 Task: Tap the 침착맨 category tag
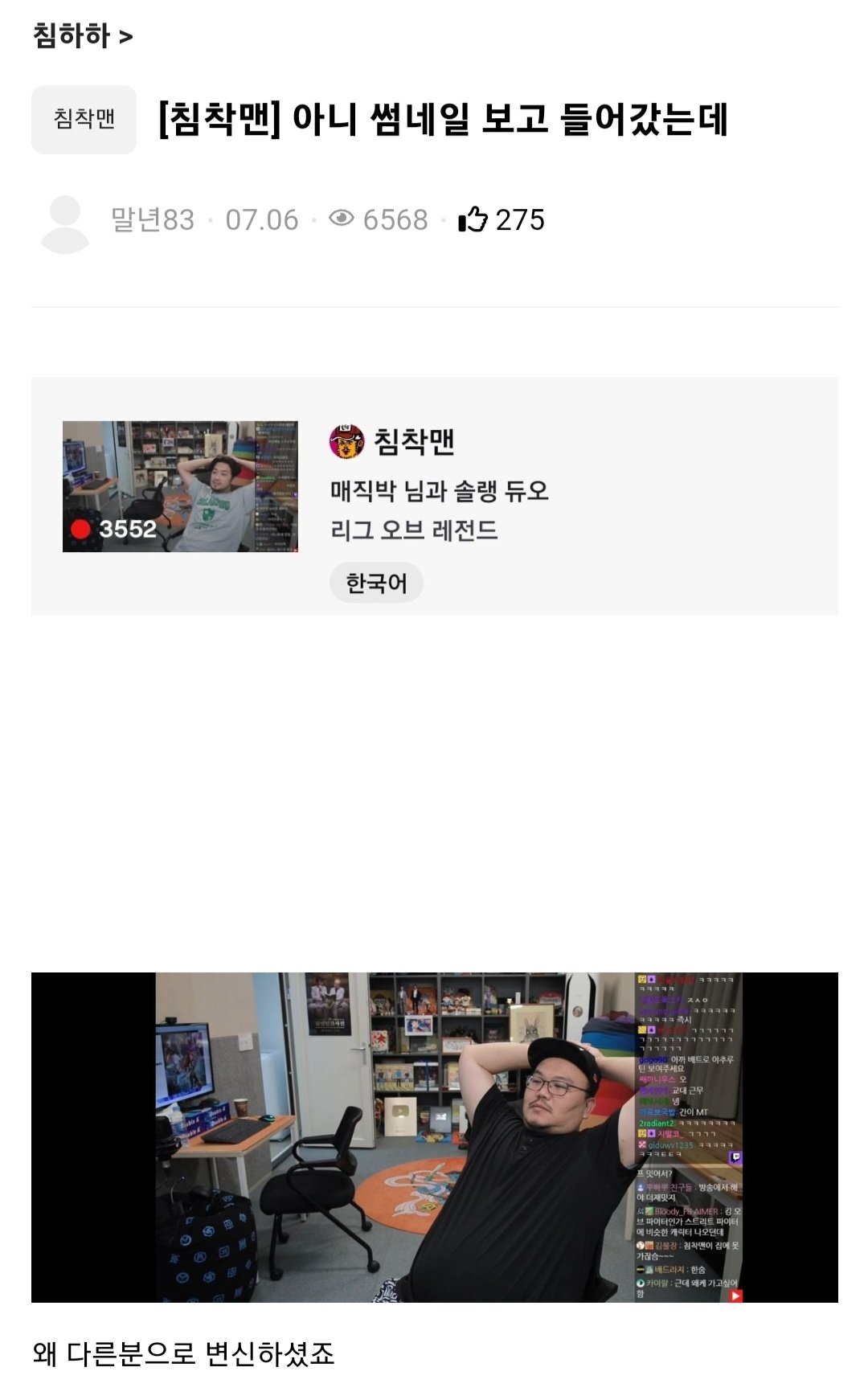(x=84, y=120)
